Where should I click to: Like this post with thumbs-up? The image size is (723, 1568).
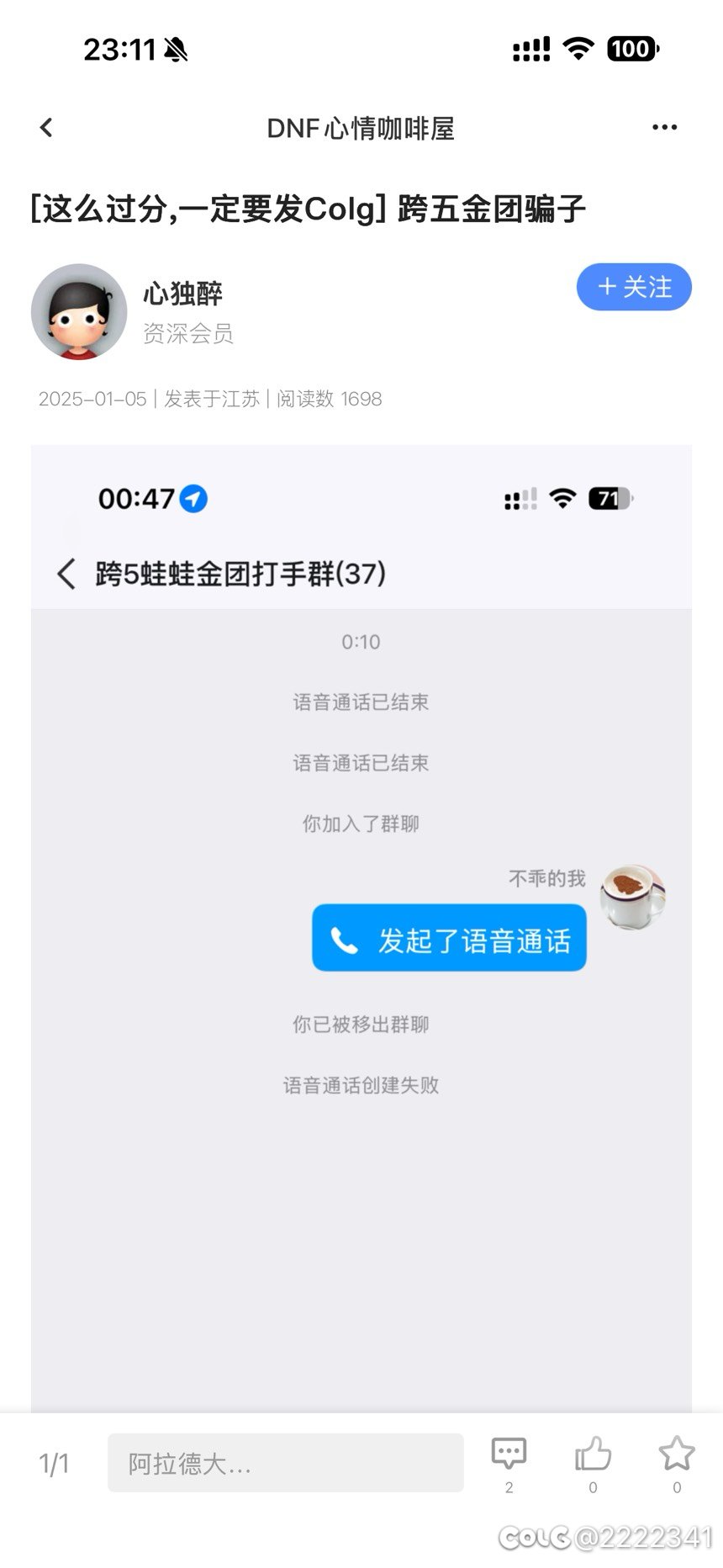click(x=593, y=1455)
